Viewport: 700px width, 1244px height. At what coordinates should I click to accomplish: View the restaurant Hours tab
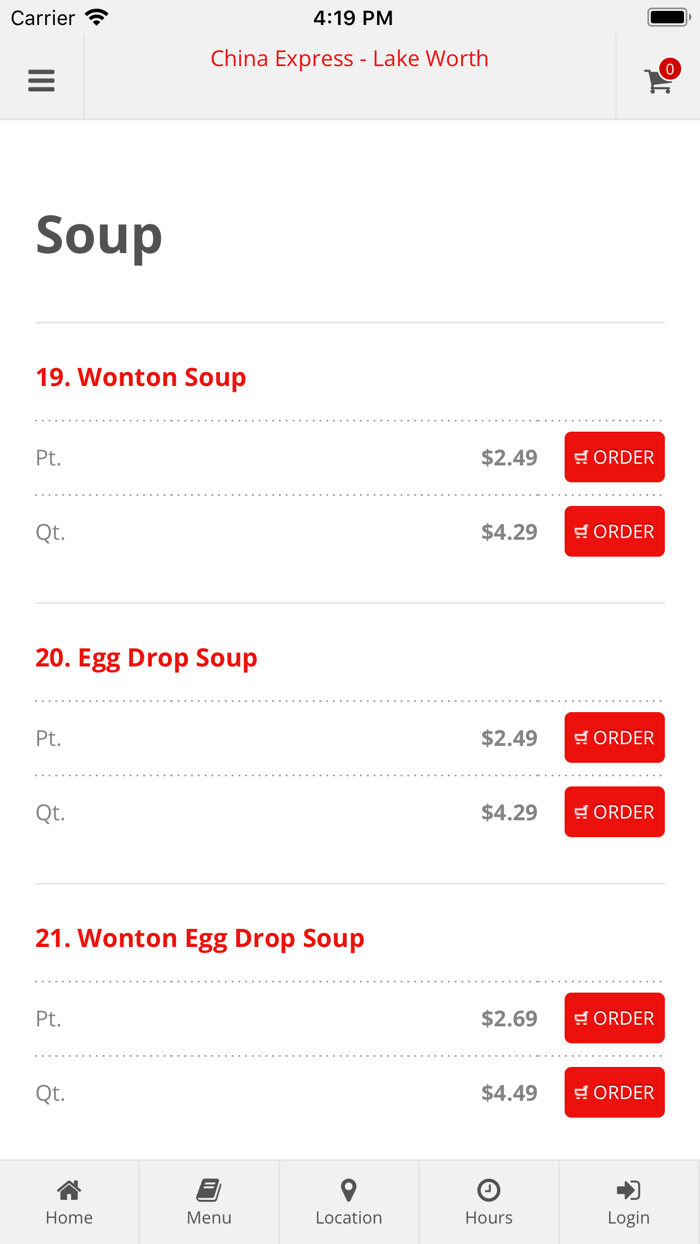click(x=489, y=1202)
